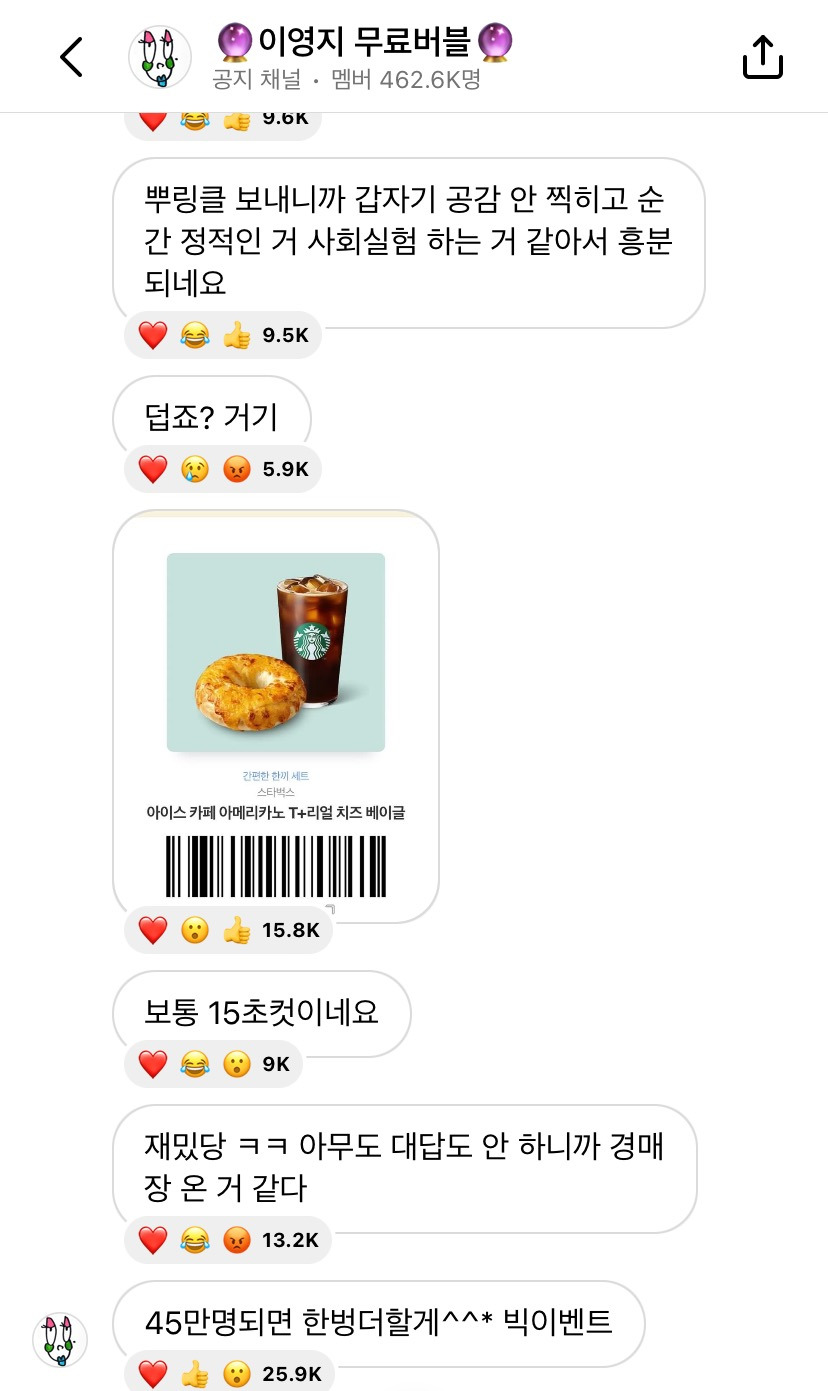This screenshot has width=828, height=1391.
Task: Open sender's profile picture beside '45만명되면' message
Action: [60, 1340]
